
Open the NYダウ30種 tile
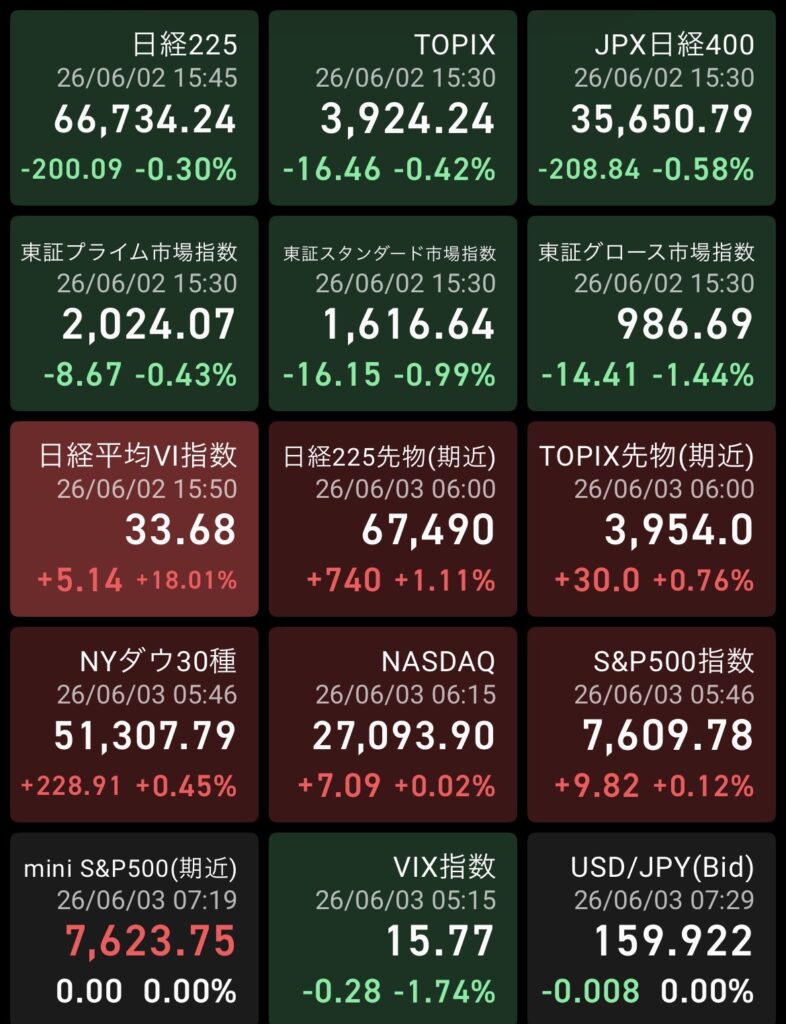pos(134,725)
